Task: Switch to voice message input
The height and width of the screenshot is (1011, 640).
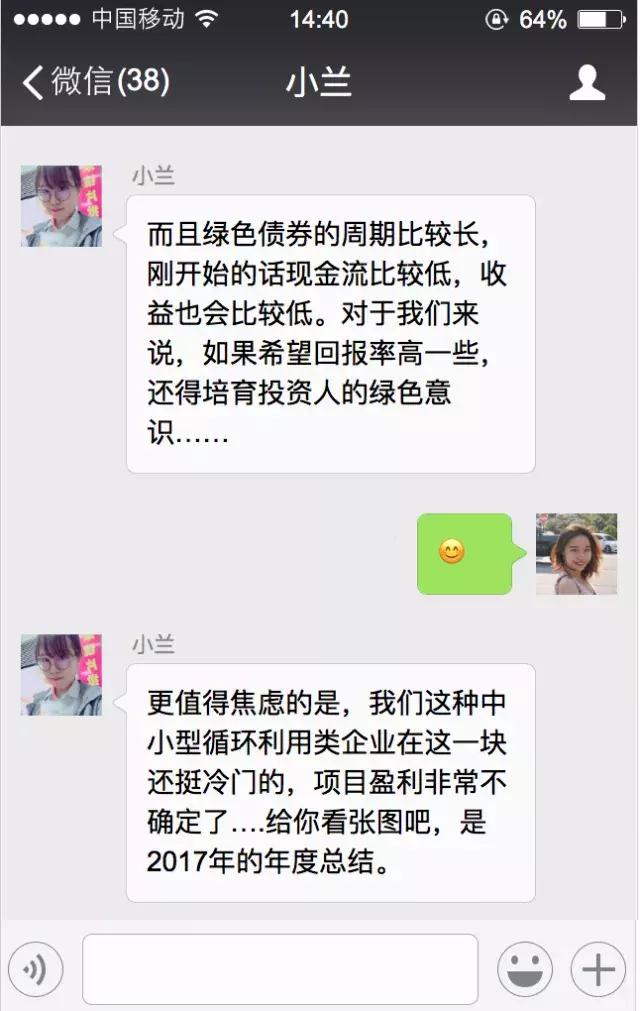Action: pos(36,969)
